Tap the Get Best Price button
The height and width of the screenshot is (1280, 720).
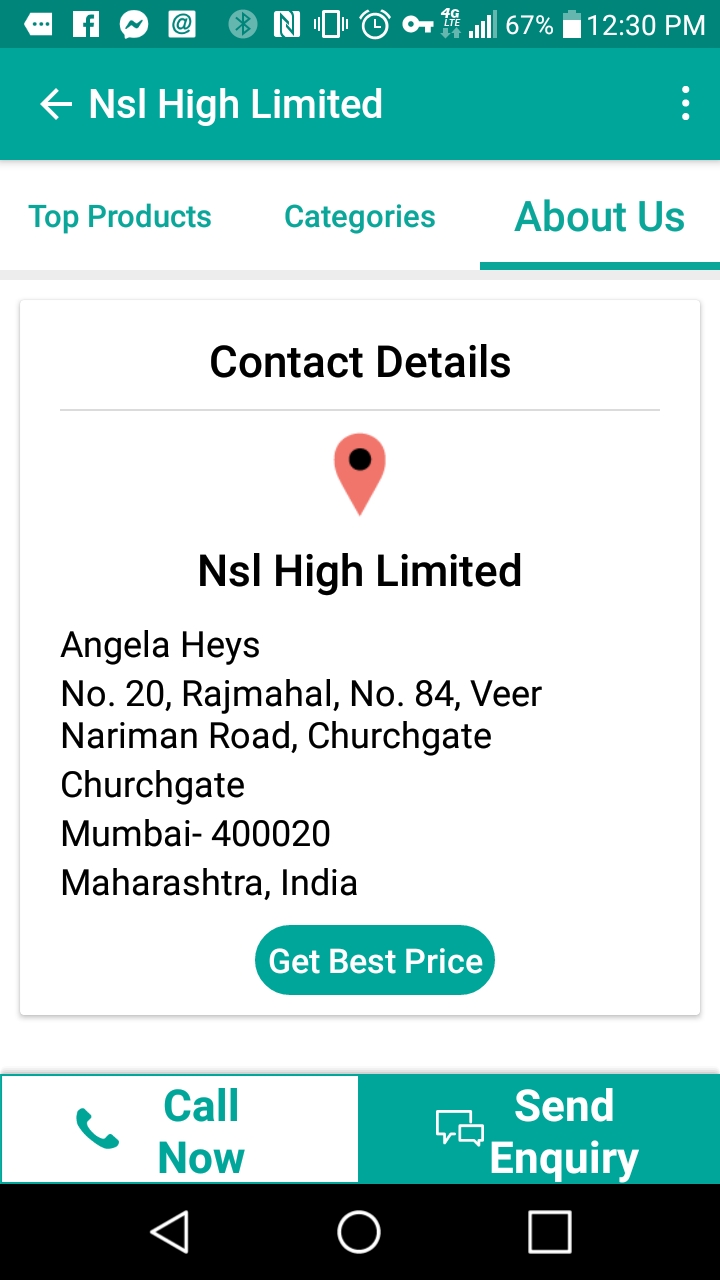click(x=374, y=960)
